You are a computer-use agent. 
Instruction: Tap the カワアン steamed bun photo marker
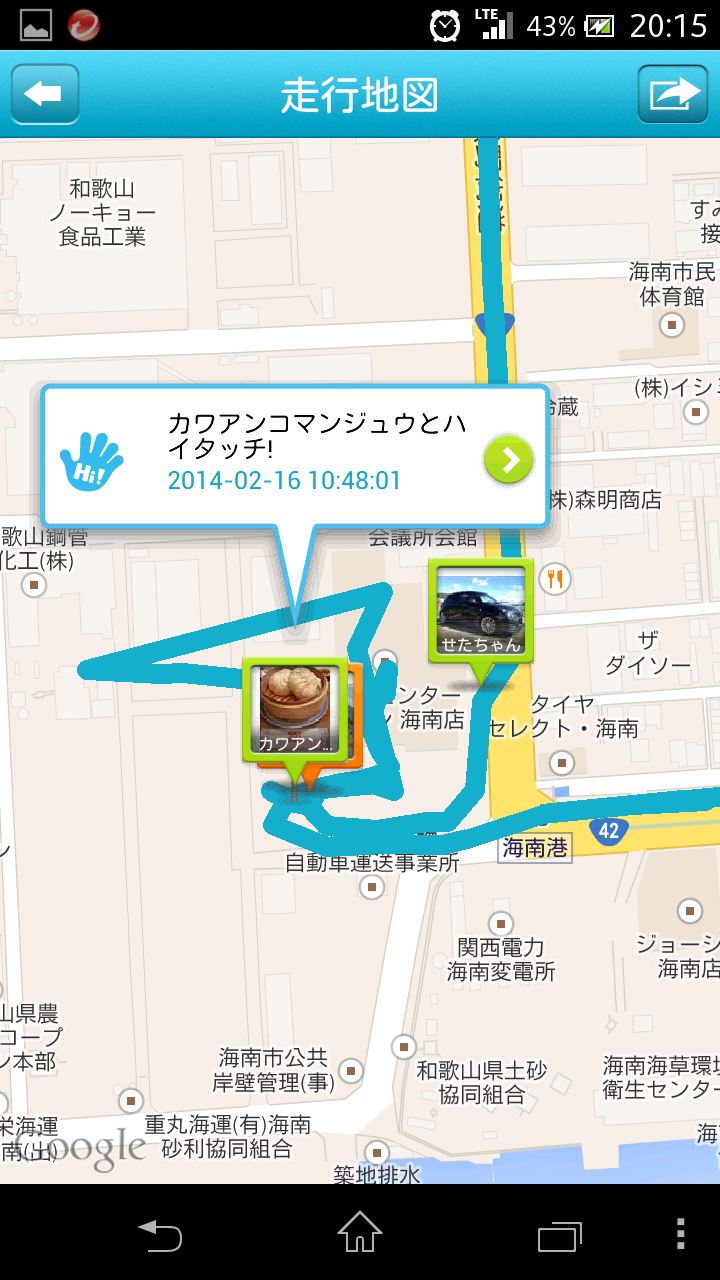294,711
